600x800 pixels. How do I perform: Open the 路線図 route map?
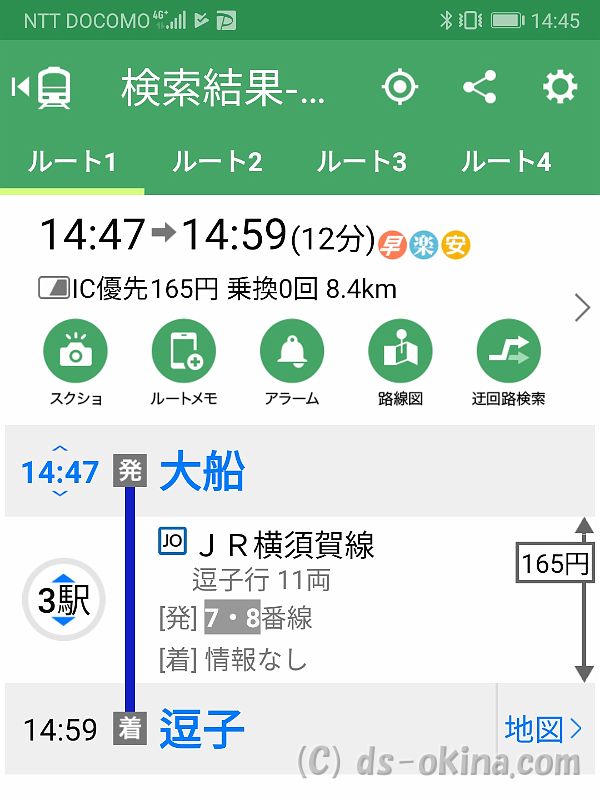point(400,363)
